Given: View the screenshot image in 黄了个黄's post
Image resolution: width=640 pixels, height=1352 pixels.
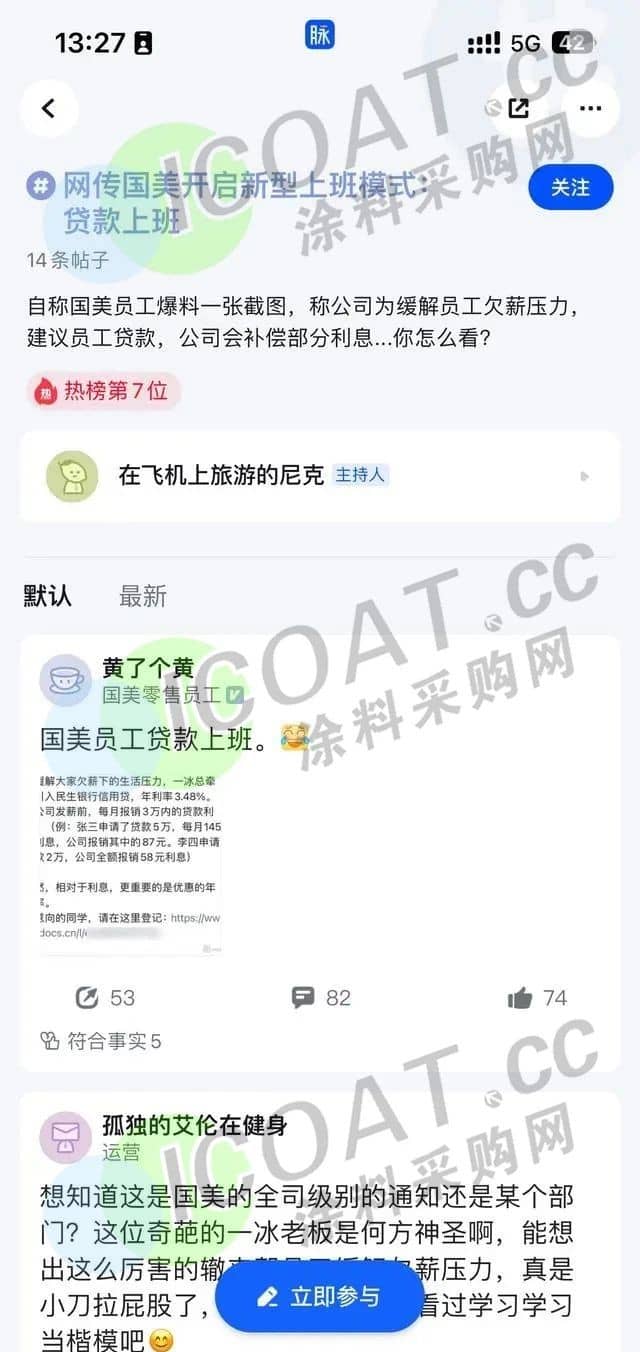Looking at the screenshot, I should [x=130, y=862].
